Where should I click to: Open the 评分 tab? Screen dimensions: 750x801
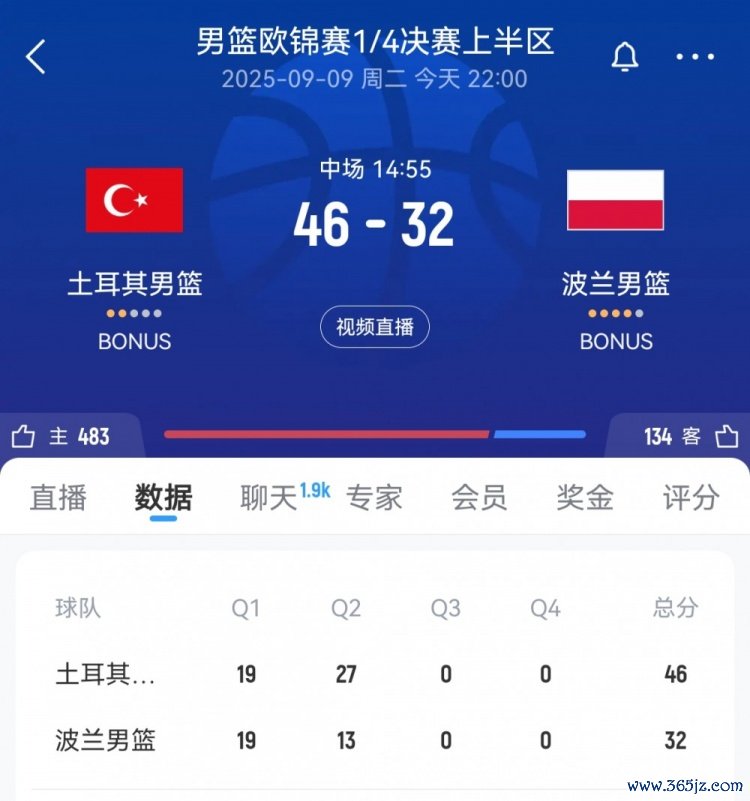tap(691, 497)
